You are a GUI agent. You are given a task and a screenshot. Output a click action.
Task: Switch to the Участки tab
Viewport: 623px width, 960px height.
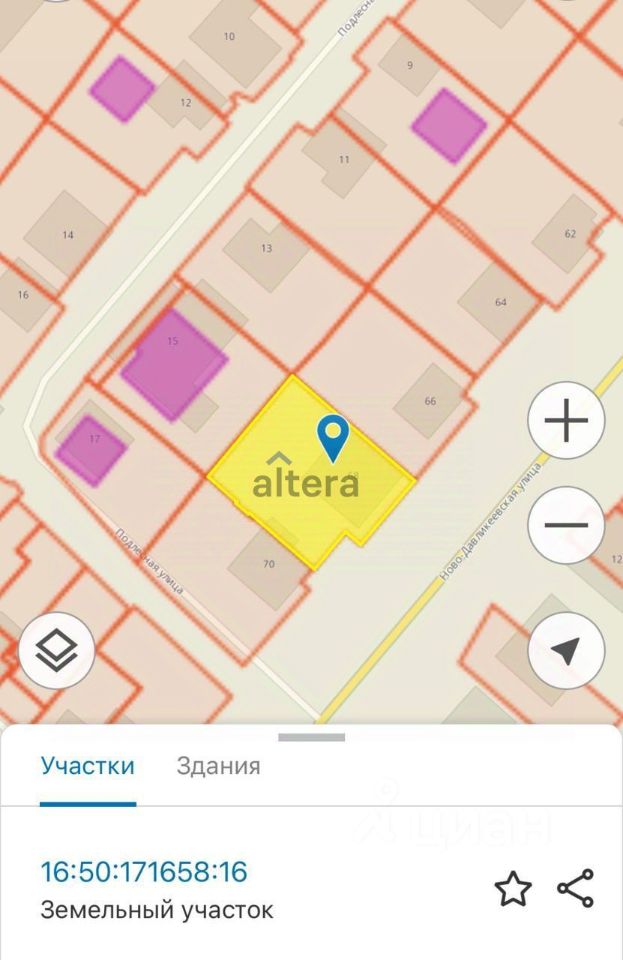click(x=88, y=766)
